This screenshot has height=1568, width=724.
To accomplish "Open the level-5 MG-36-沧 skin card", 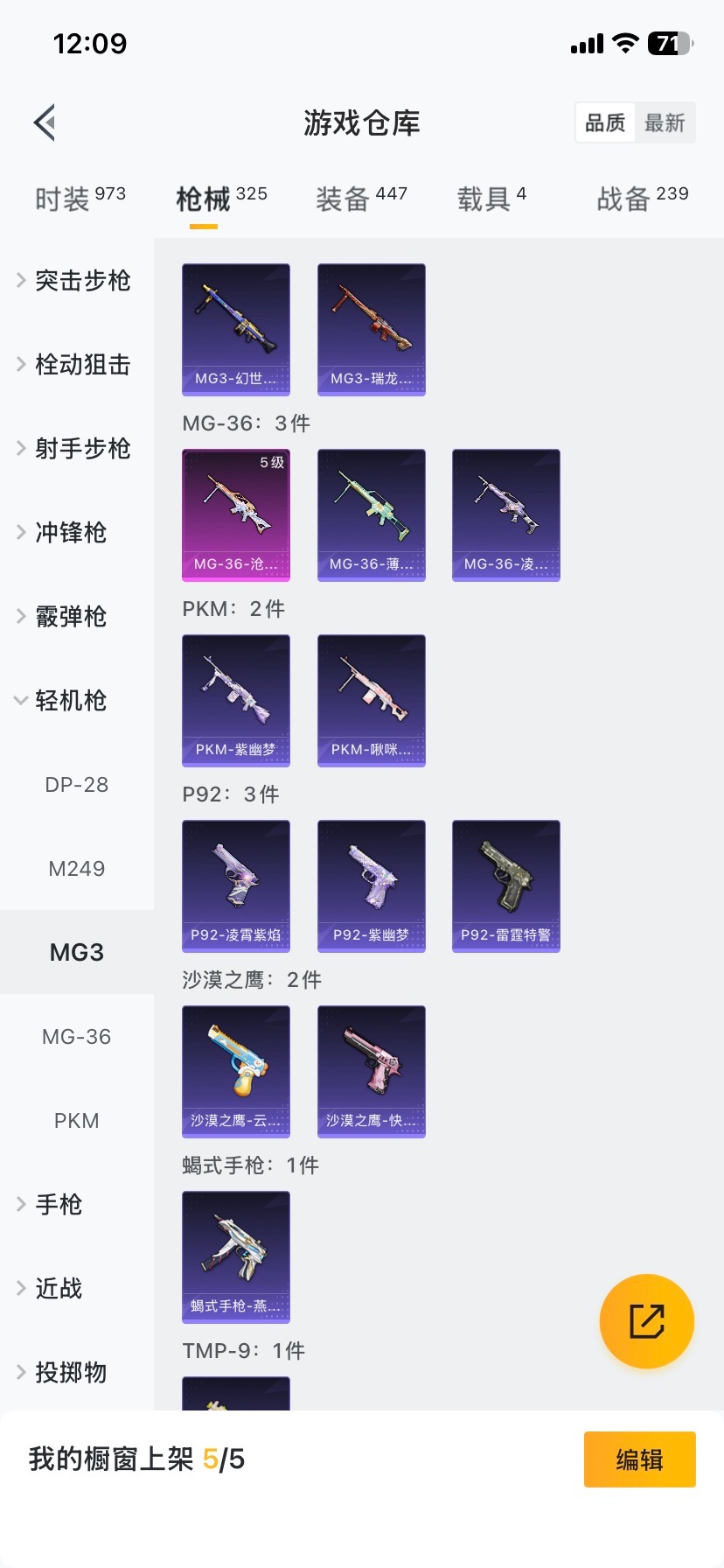I will coord(235,515).
